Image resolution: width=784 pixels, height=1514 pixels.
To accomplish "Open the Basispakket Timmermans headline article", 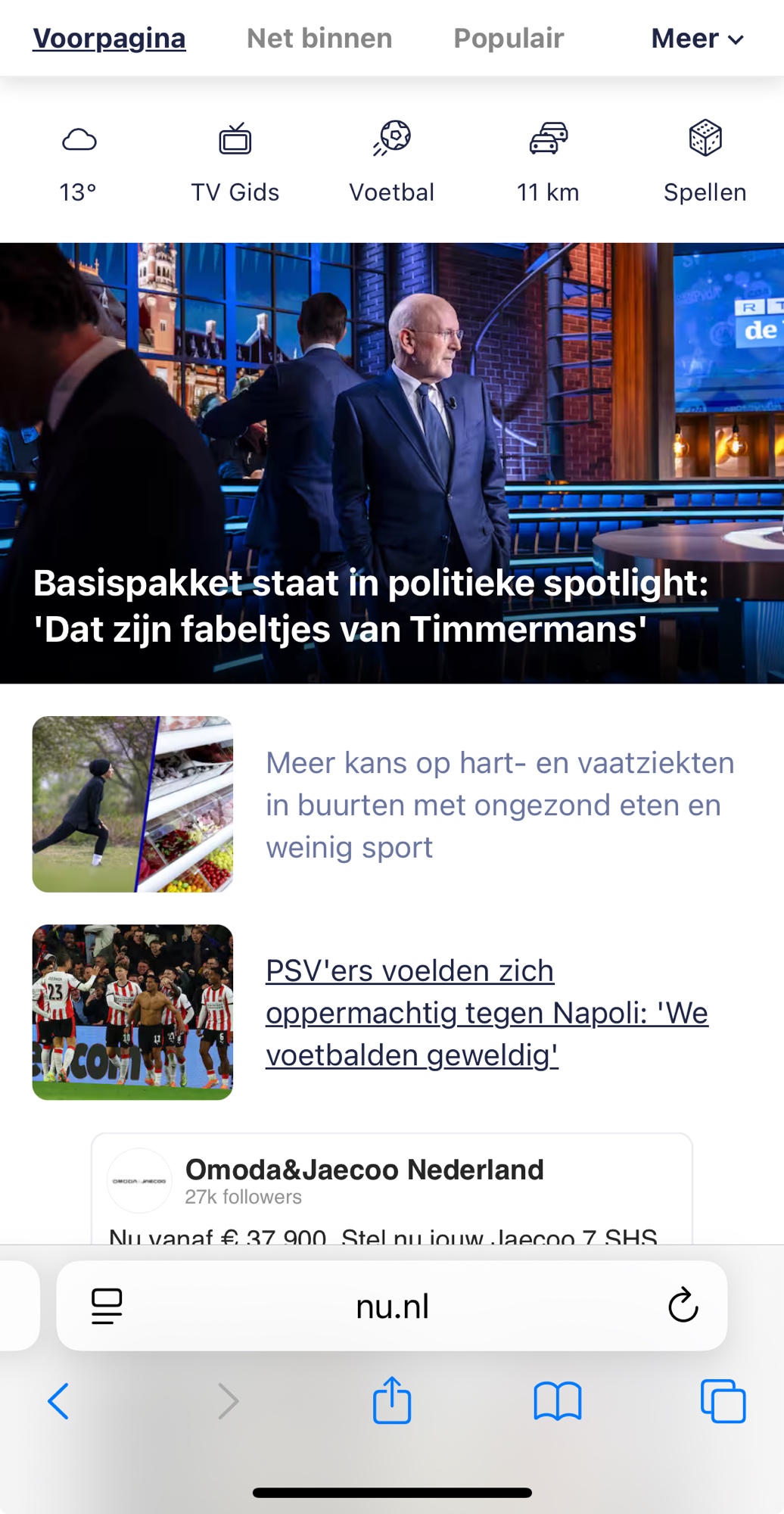I will click(371, 606).
